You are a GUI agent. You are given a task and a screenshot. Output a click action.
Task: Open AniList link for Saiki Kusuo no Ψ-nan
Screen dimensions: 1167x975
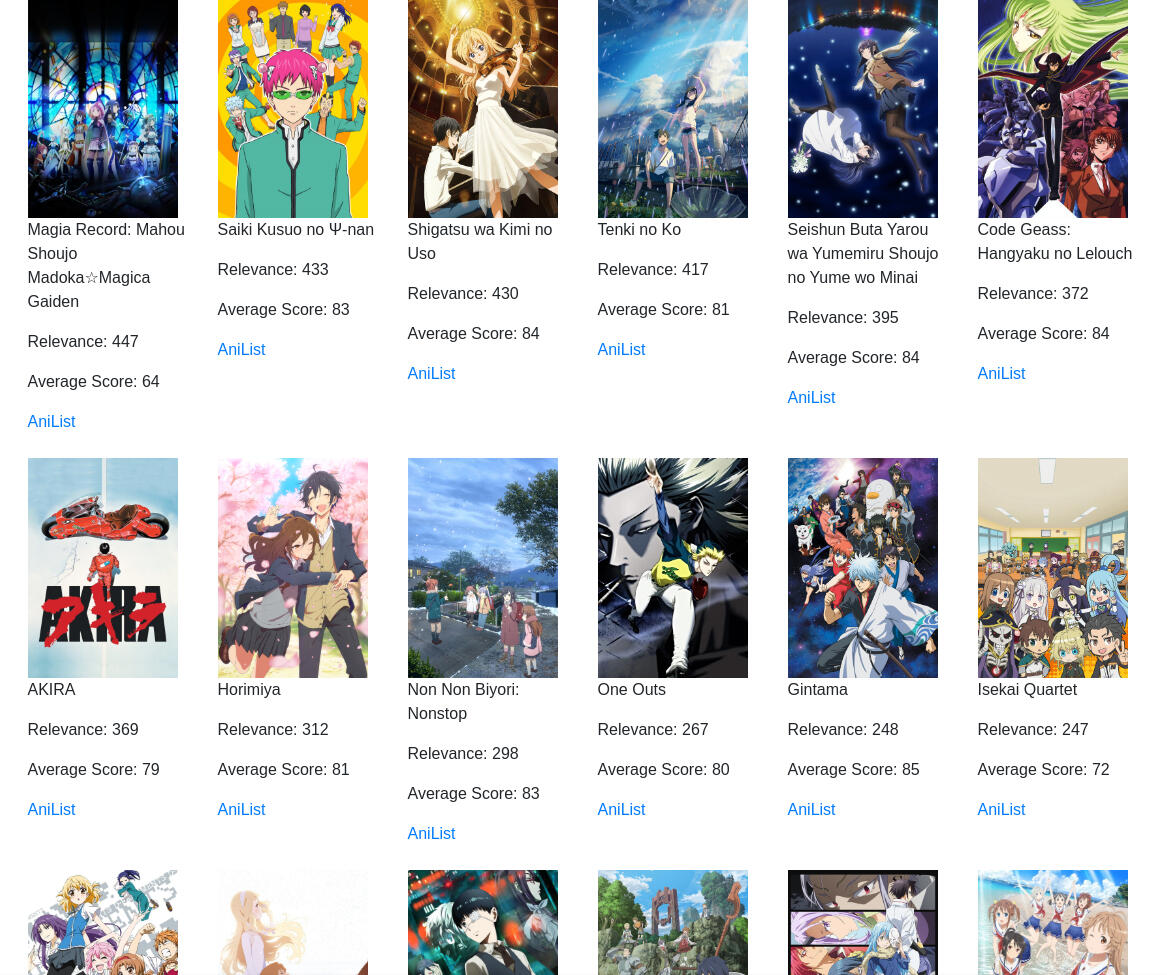pos(241,349)
